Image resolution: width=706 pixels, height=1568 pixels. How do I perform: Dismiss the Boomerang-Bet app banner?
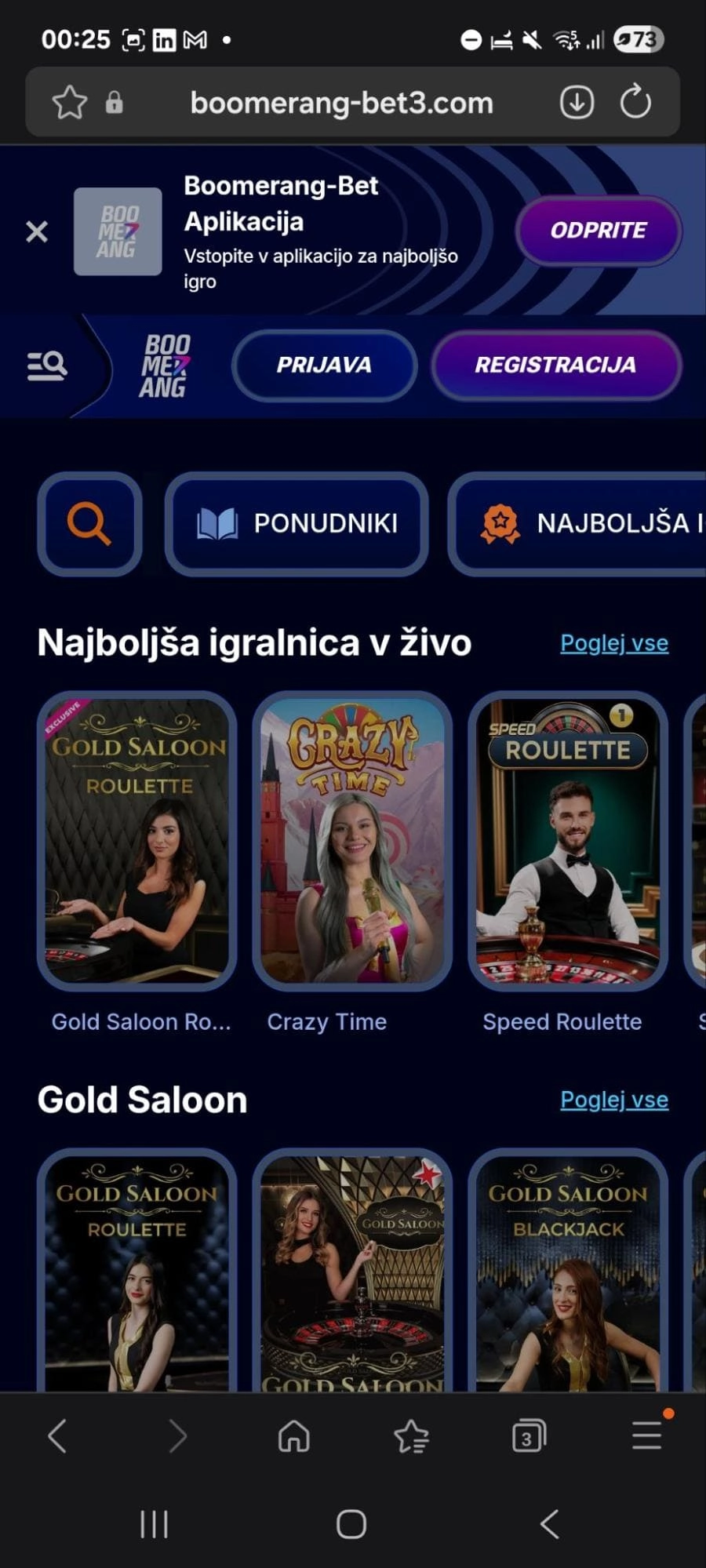(36, 232)
